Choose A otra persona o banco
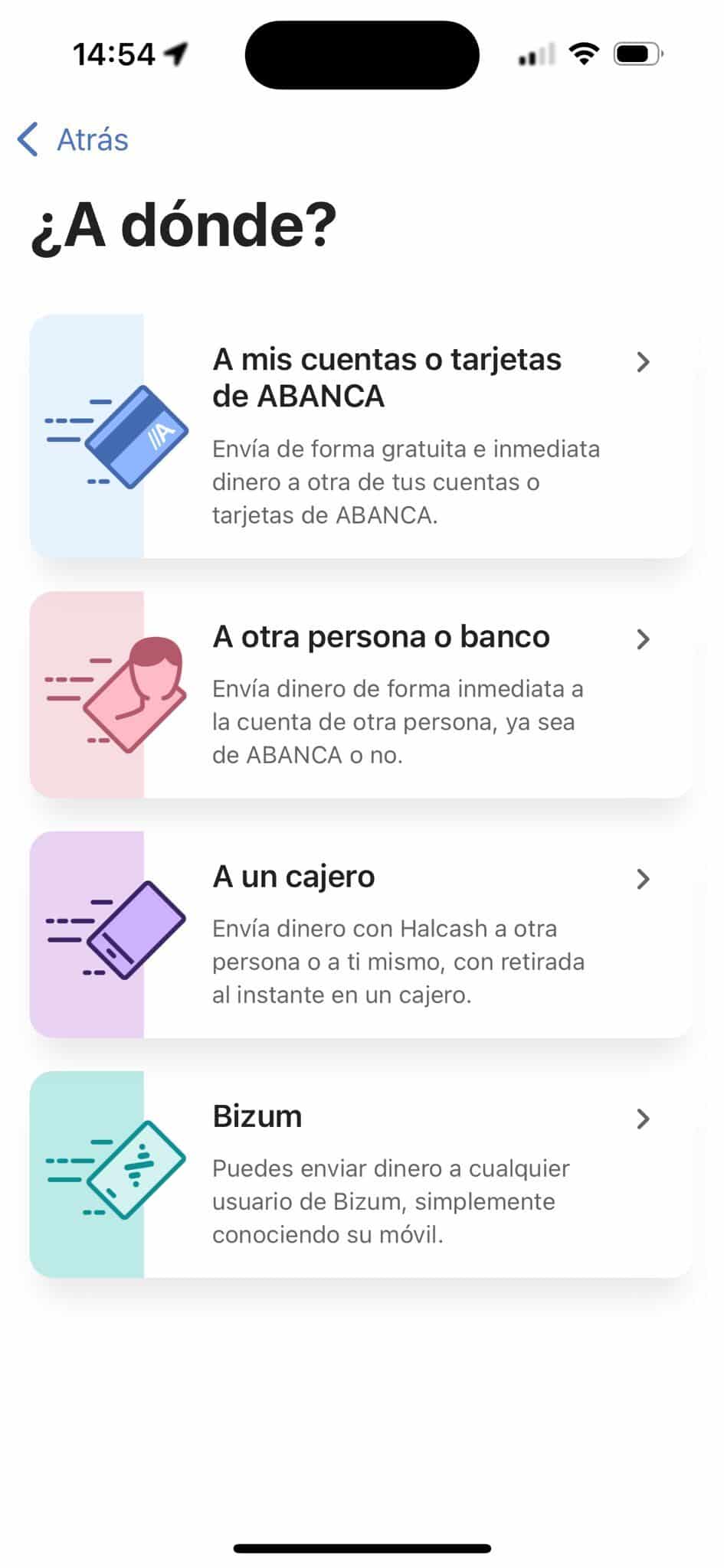This screenshot has height=1568, width=724. click(362, 694)
